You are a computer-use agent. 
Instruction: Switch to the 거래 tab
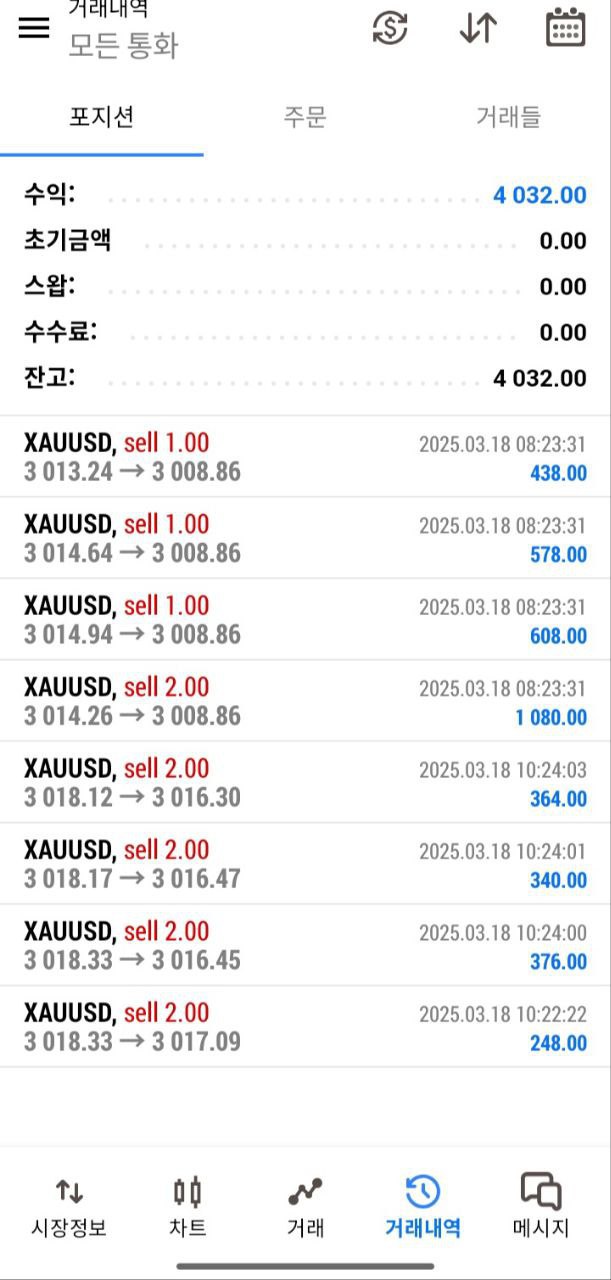coord(305,1208)
